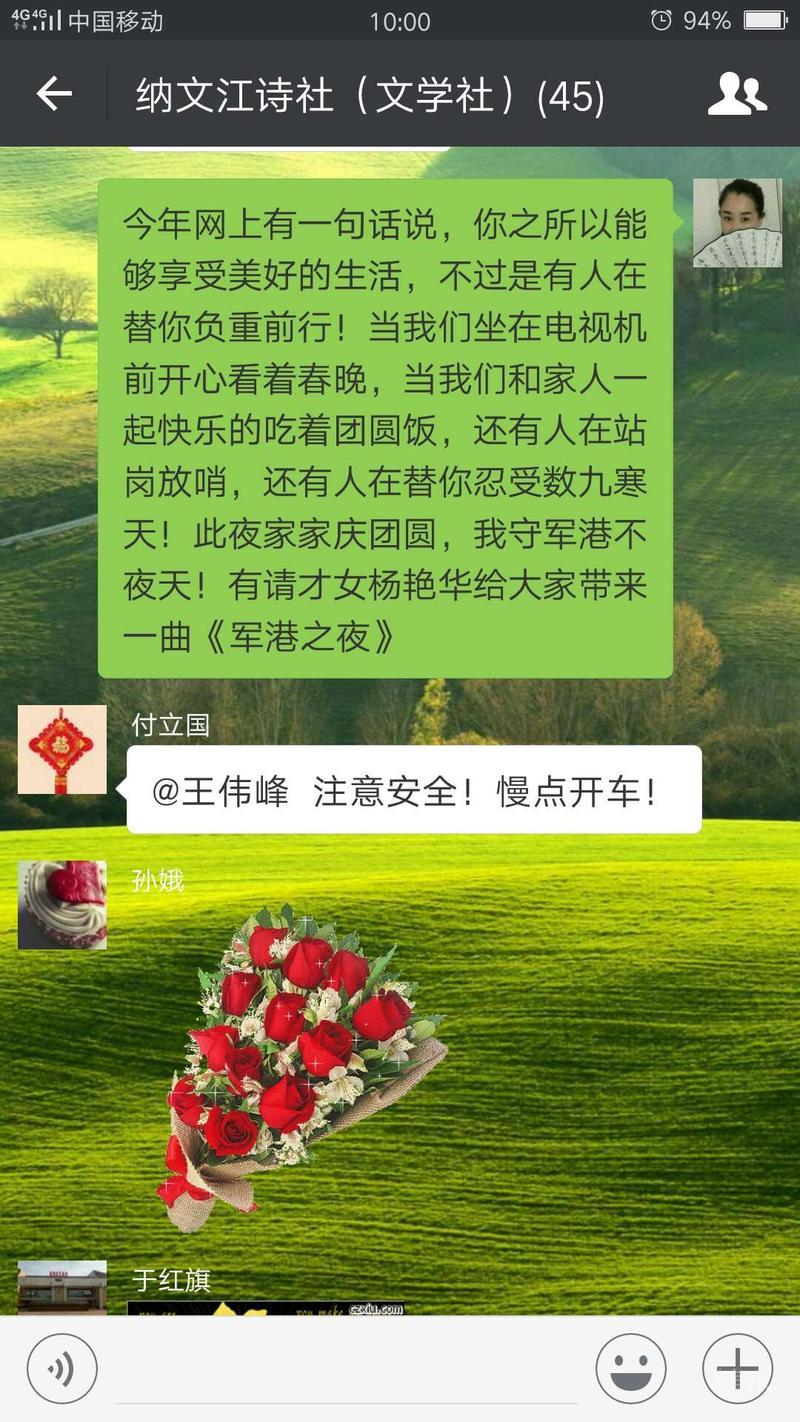
Task: Open the plus attachments menu
Action: pos(737,1369)
